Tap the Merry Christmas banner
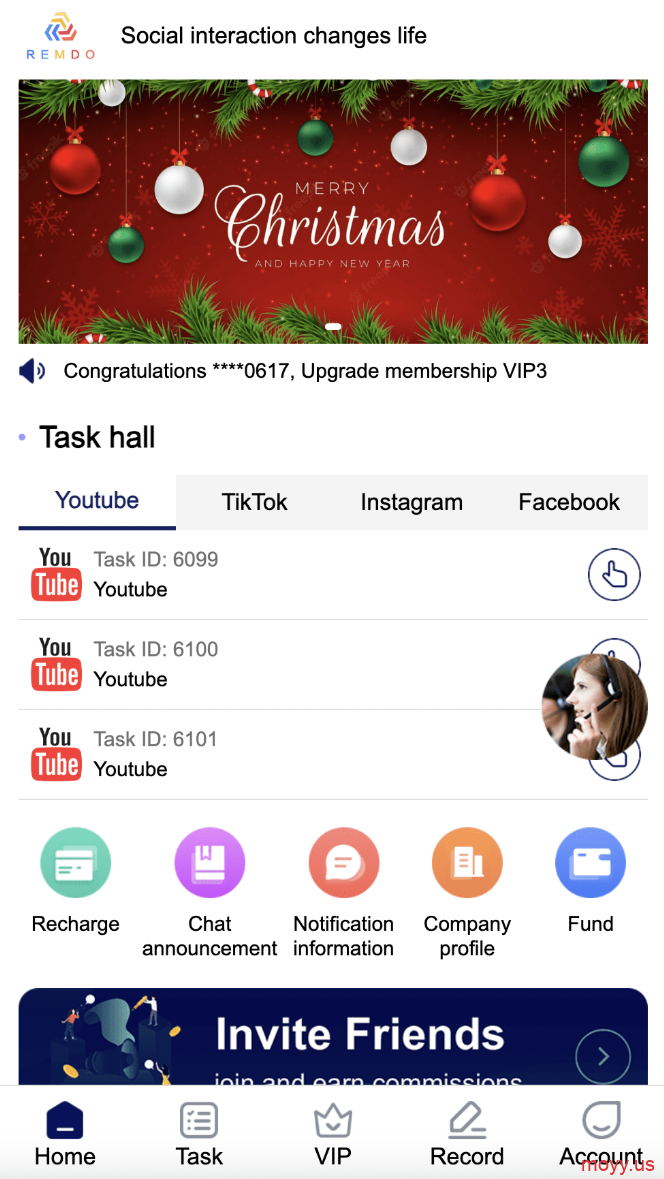Image resolution: width=664 pixels, height=1179 pixels. tap(333, 212)
